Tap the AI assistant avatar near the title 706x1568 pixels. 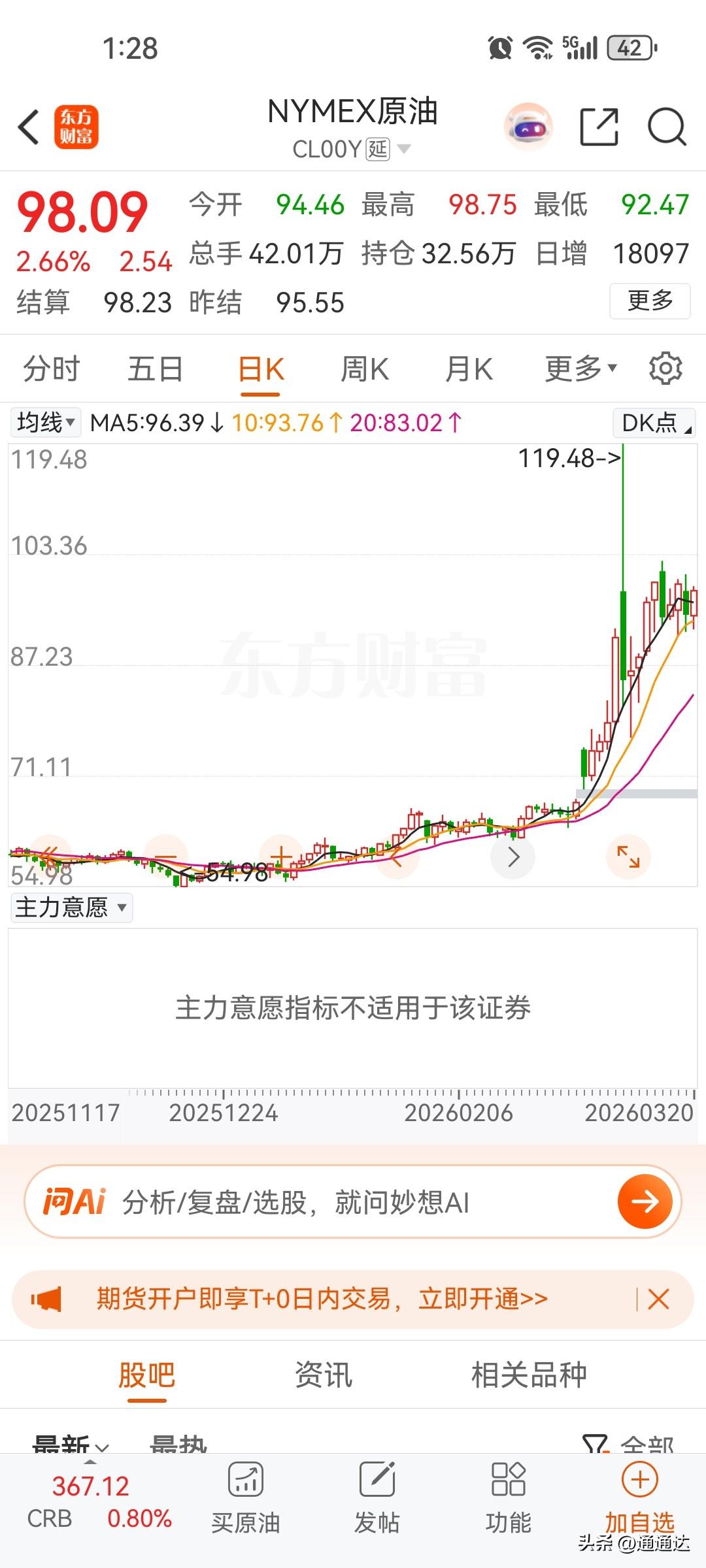pyautogui.click(x=528, y=124)
